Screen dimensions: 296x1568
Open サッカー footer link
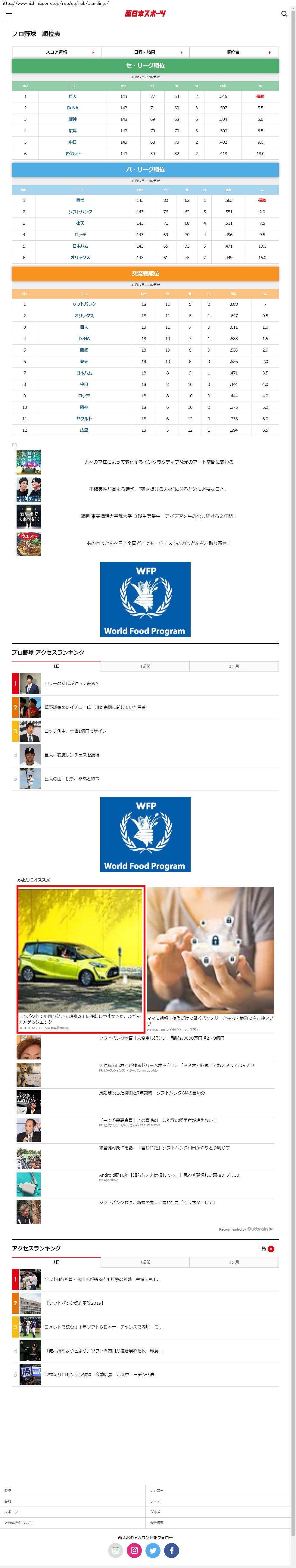[157, 1490]
